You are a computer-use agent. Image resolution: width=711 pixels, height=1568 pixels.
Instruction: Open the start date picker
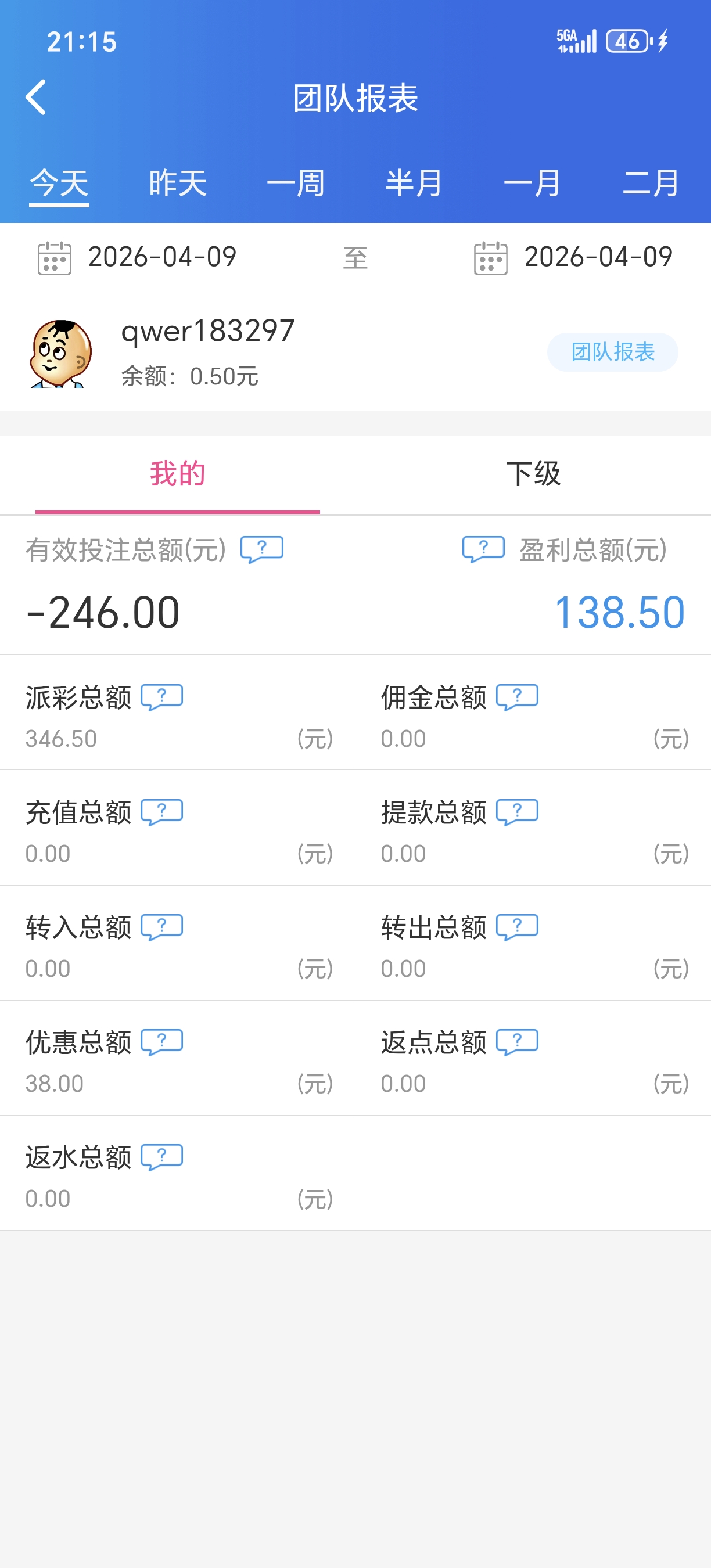point(137,257)
